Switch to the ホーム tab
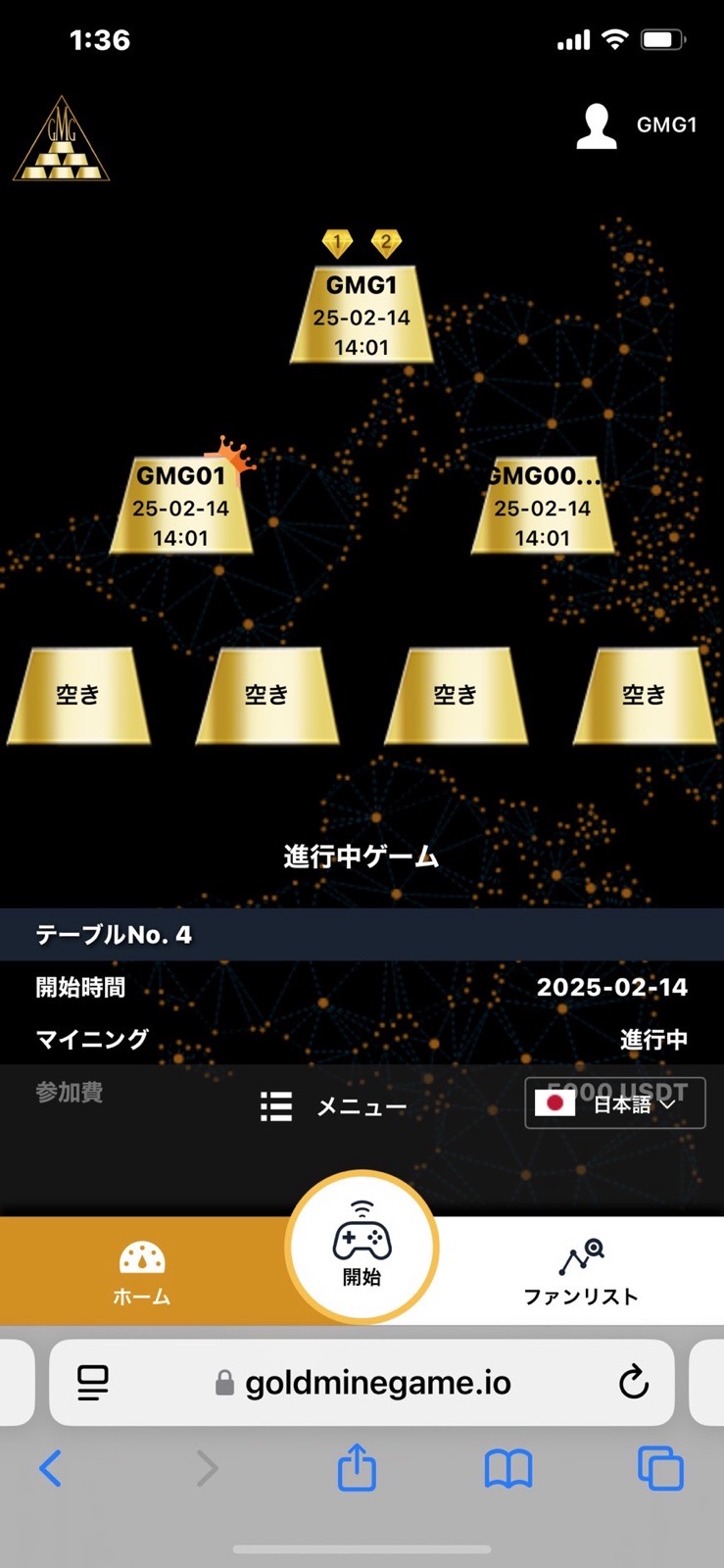The width and height of the screenshot is (724, 1568). click(142, 1273)
